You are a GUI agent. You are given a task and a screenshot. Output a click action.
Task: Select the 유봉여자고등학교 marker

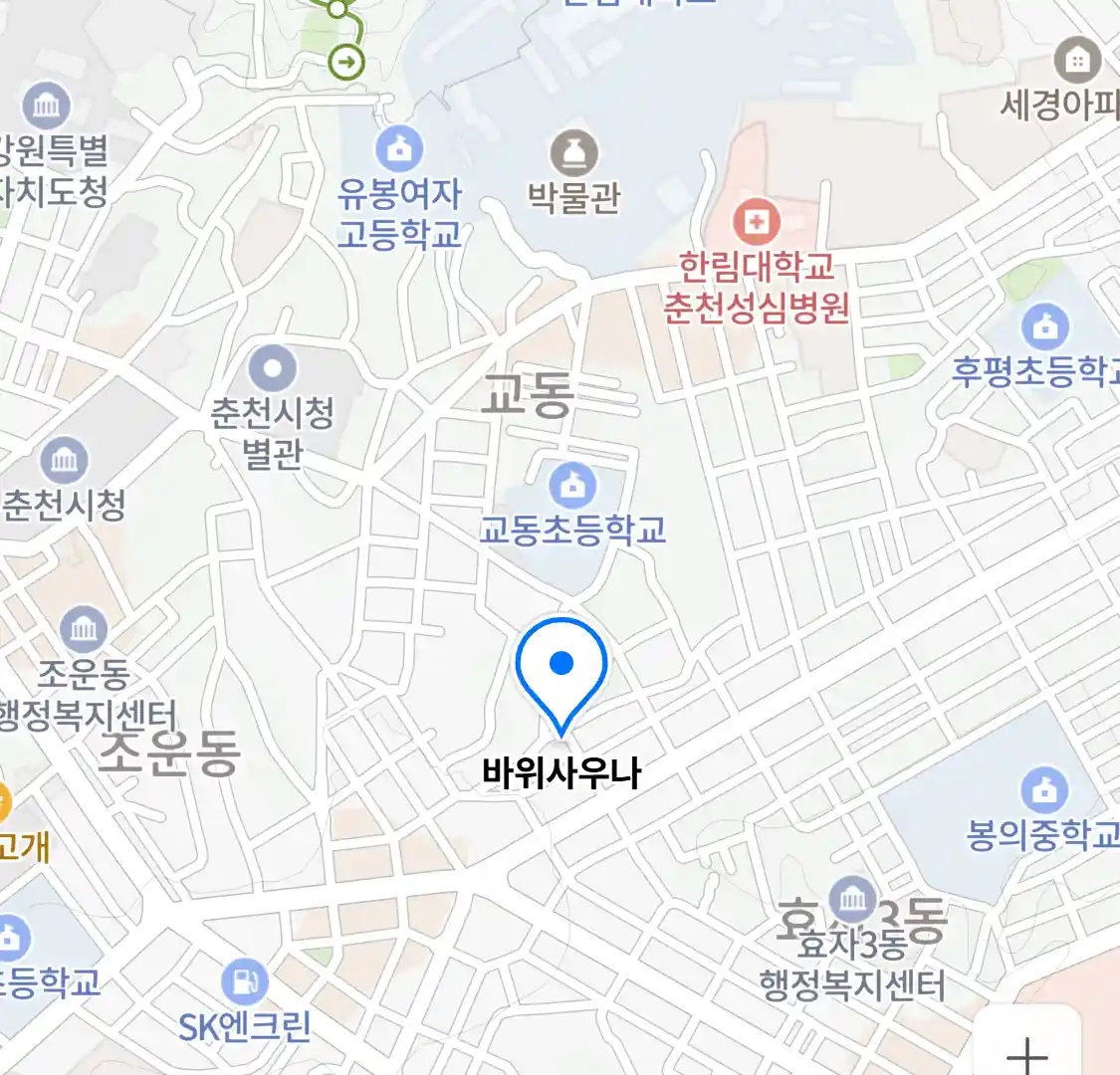[x=399, y=149]
